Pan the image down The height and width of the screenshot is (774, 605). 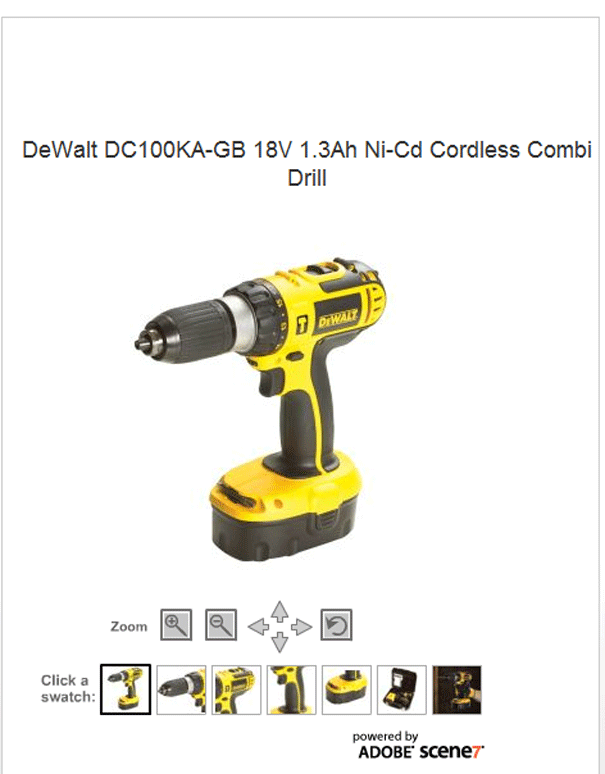click(281, 643)
